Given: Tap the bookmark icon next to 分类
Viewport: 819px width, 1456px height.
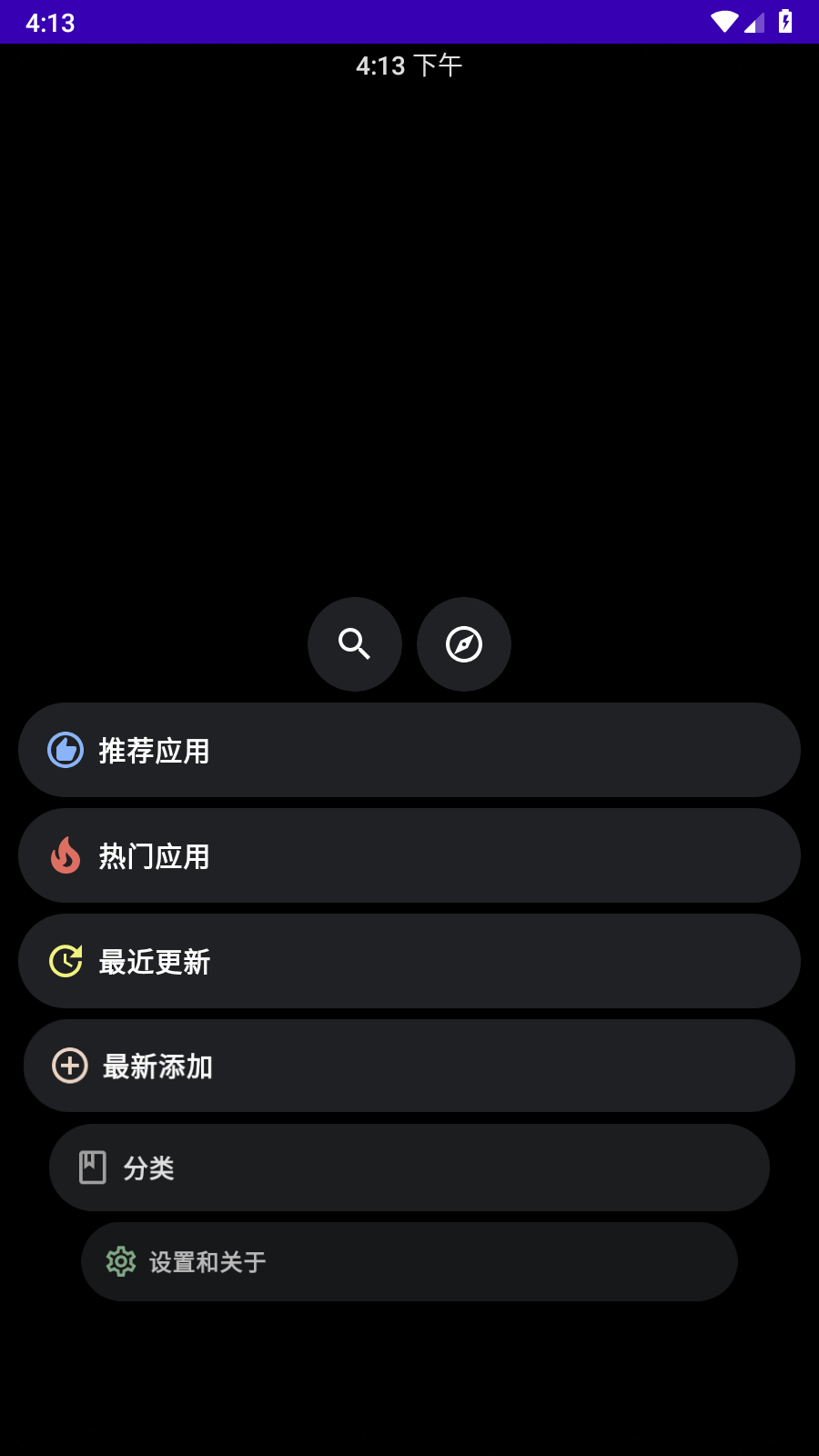Looking at the screenshot, I should click(92, 1167).
